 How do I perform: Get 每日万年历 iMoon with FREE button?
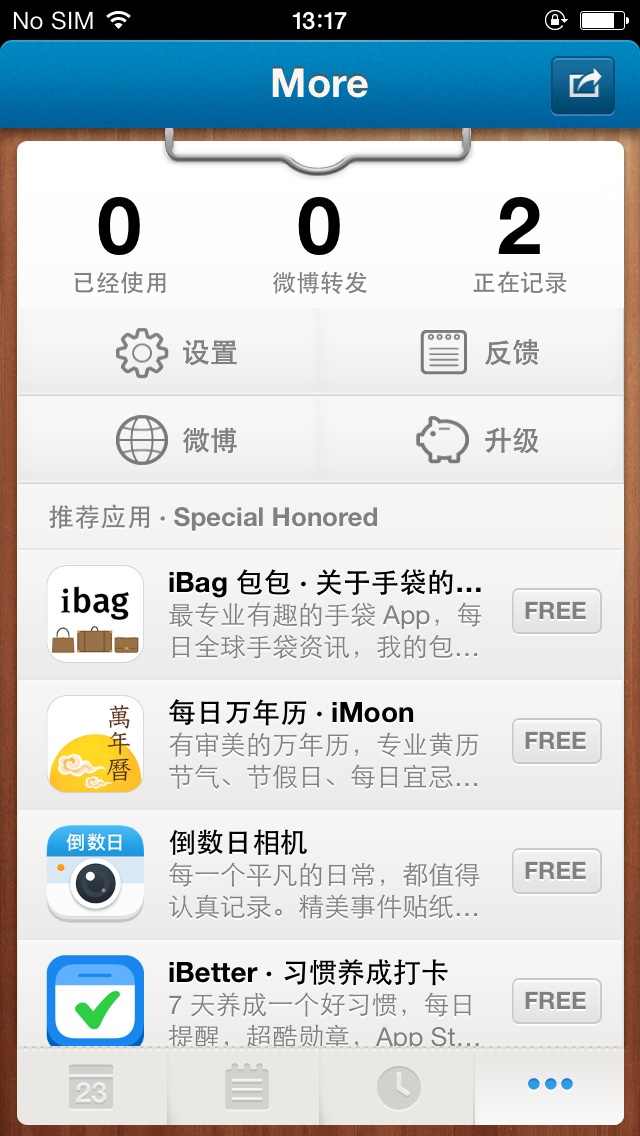click(x=556, y=741)
